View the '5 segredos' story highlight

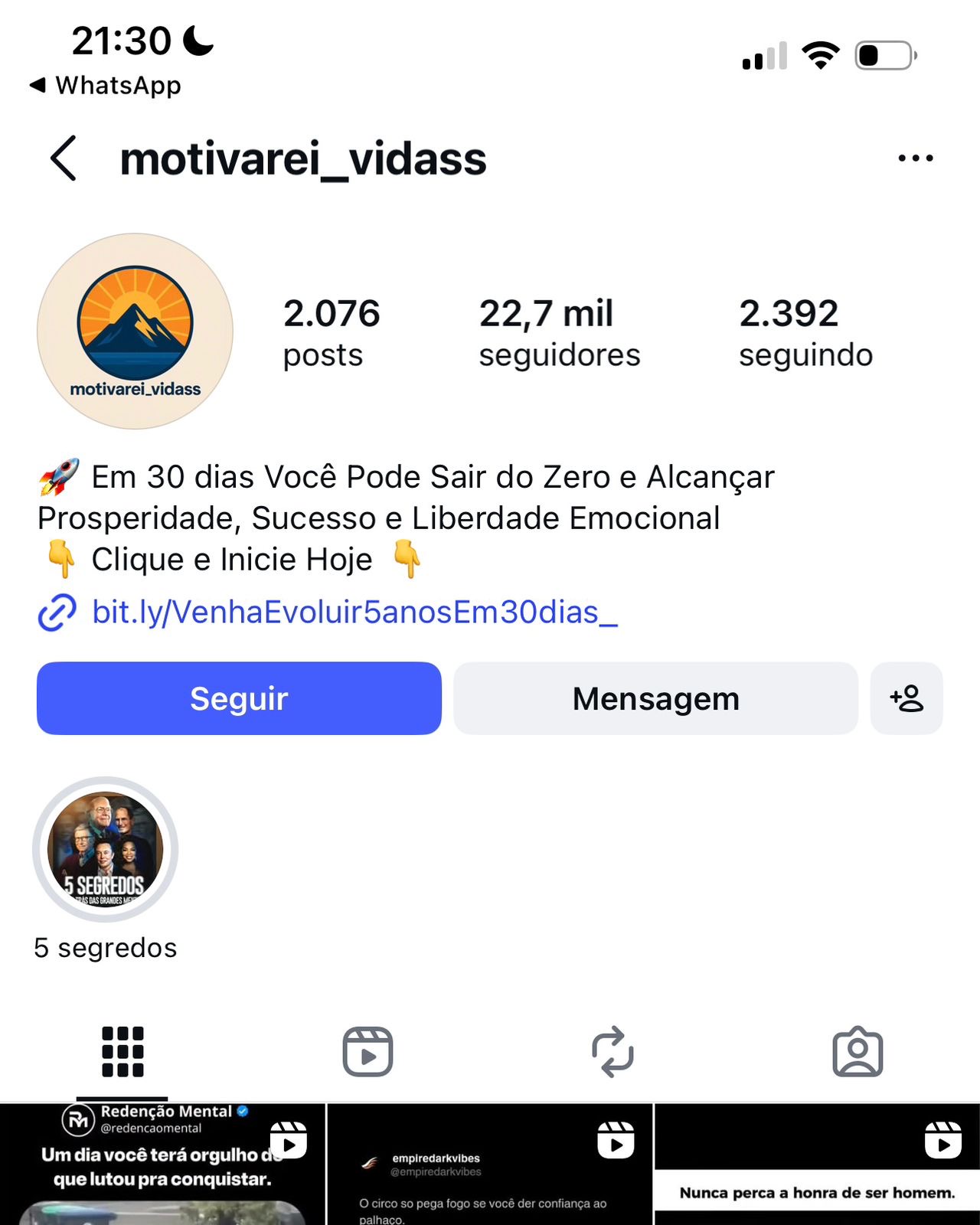[x=106, y=850]
